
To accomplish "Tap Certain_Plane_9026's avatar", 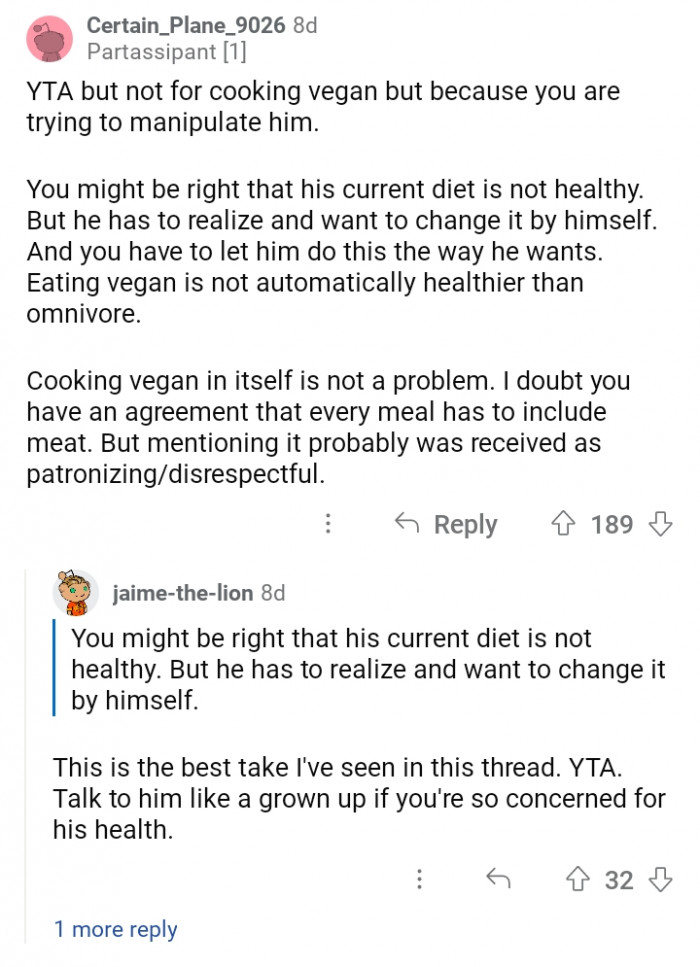I will coord(48,38).
